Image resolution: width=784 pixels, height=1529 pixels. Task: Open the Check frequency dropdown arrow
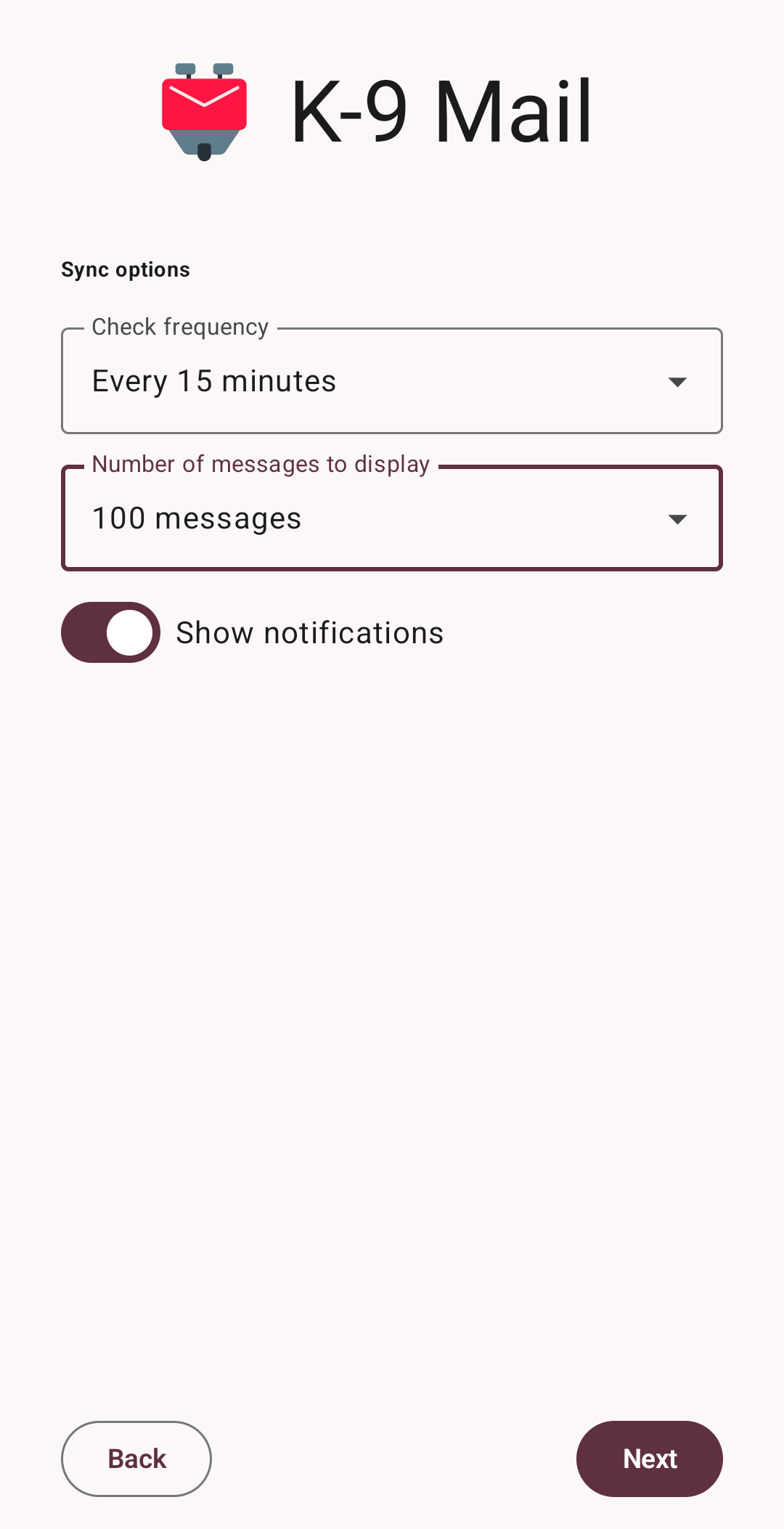[677, 381]
